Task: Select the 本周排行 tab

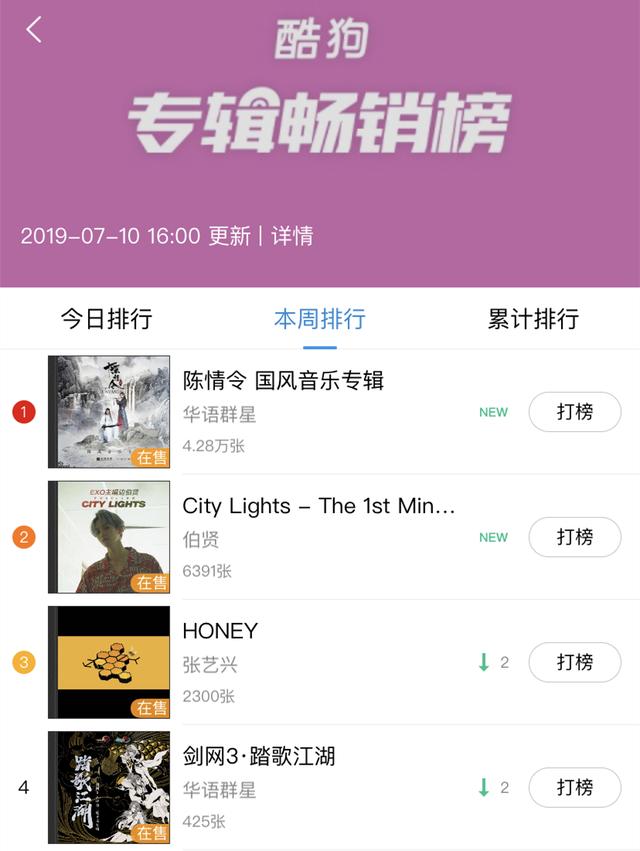Action: [320, 319]
